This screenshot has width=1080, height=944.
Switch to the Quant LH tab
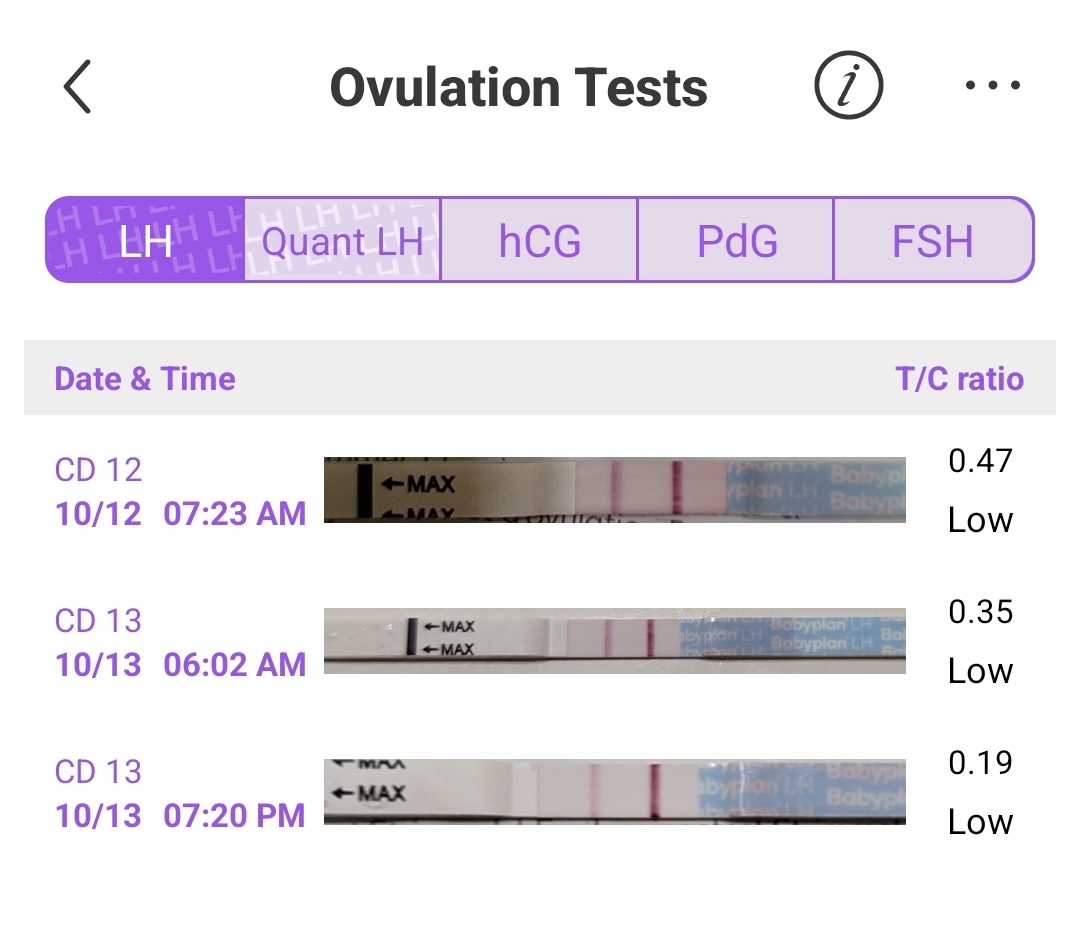tap(342, 240)
